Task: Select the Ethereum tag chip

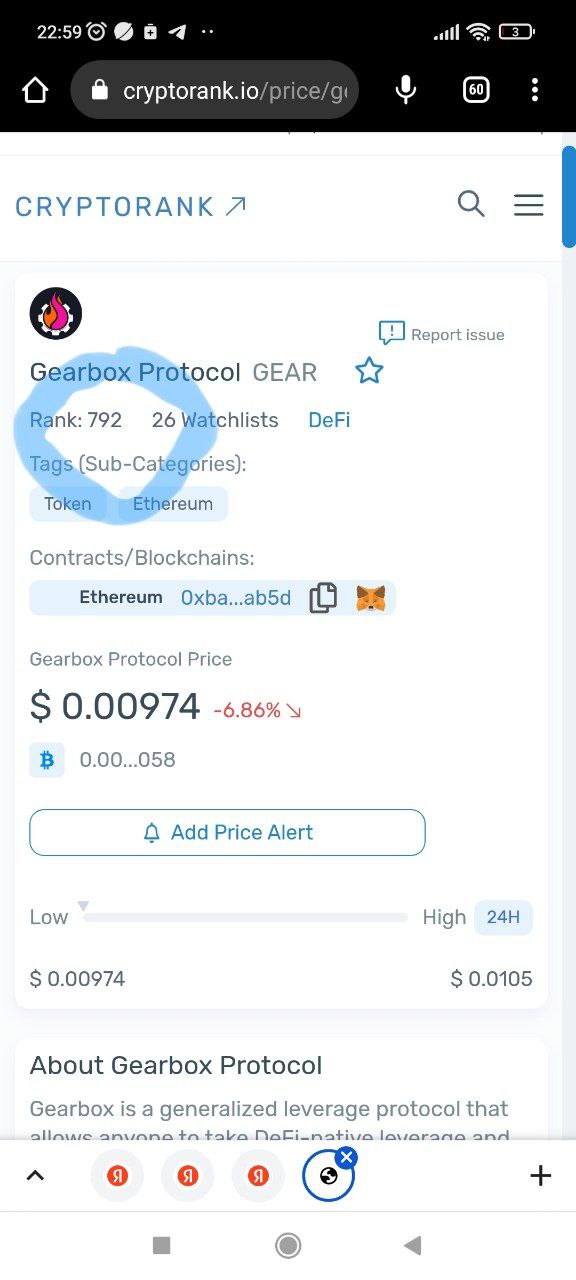Action: tap(173, 503)
